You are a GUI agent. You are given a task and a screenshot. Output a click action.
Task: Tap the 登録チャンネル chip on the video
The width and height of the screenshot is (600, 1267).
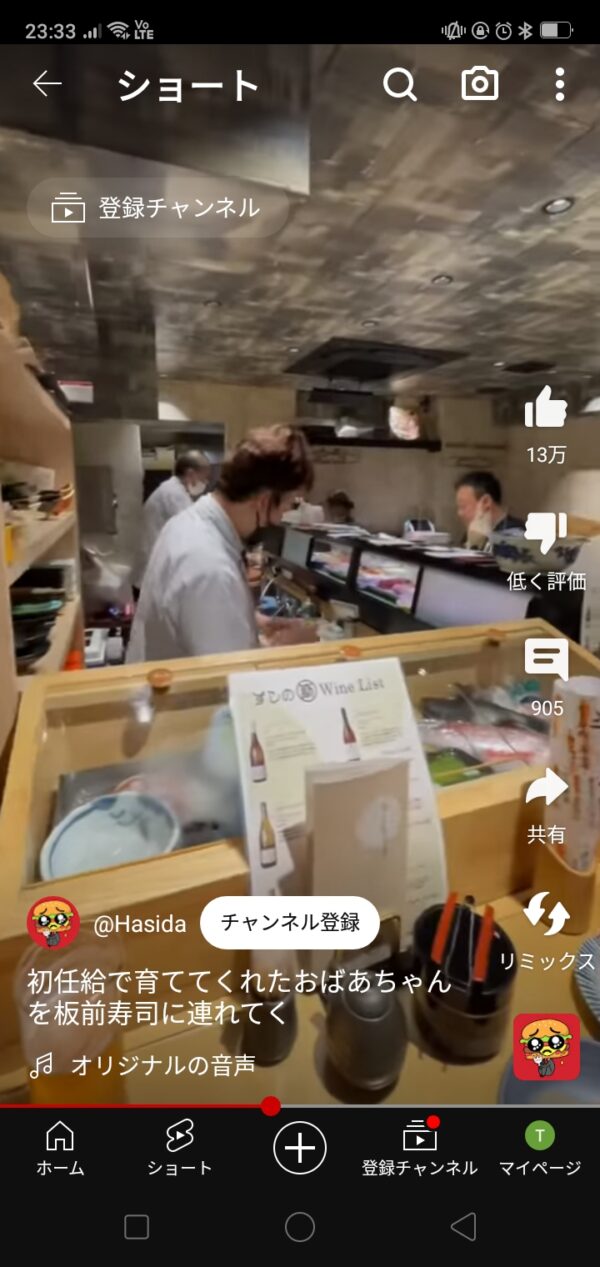157,208
